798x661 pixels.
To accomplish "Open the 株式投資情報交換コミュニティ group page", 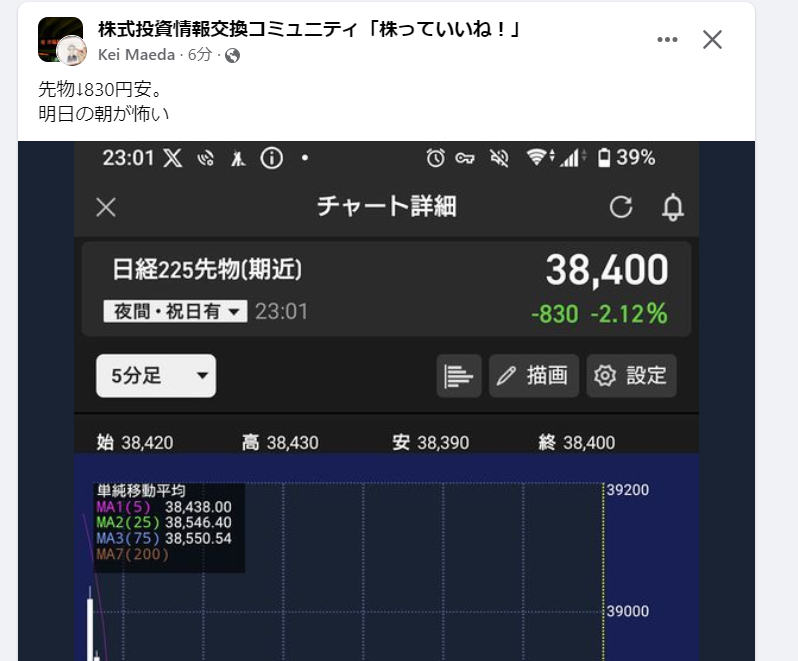I will (310, 29).
